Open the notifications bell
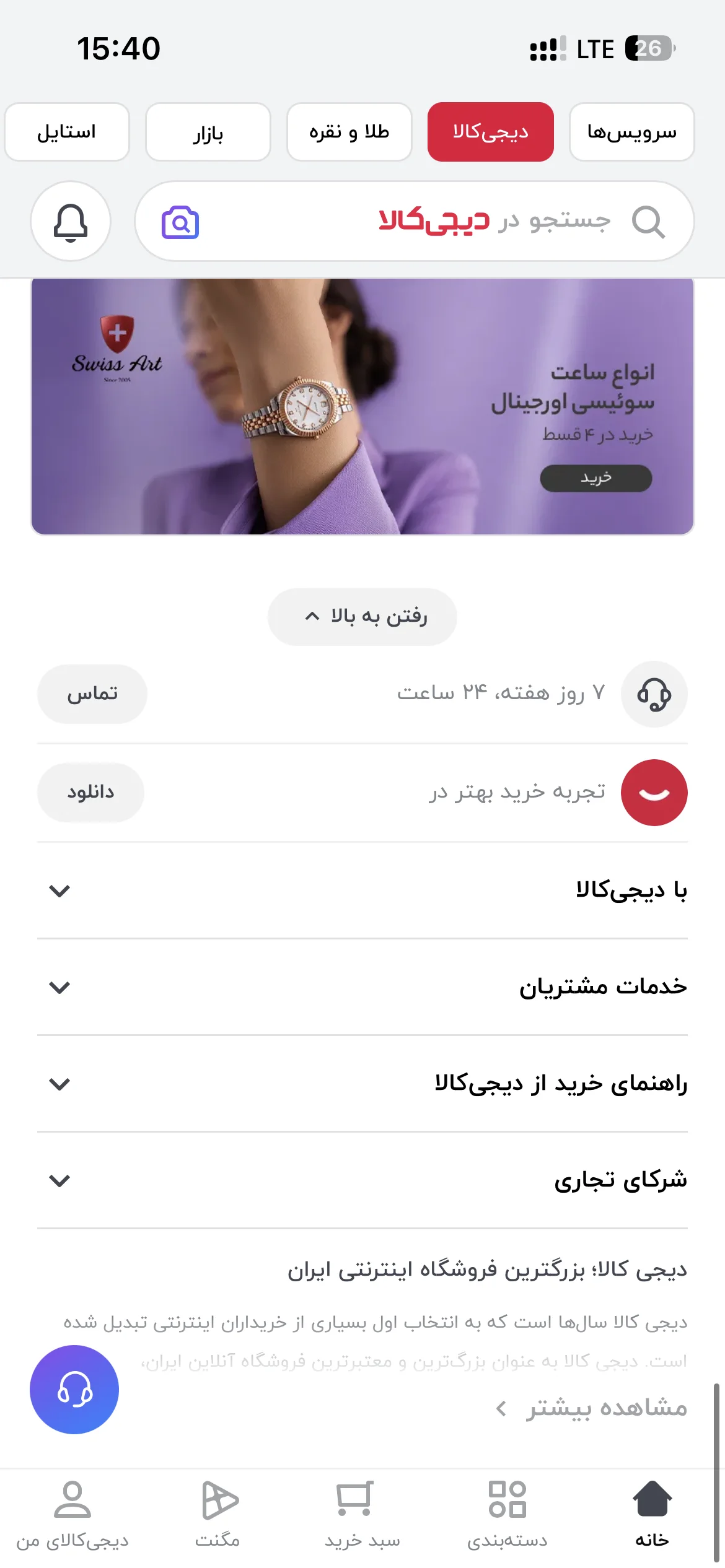This screenshot has width=725, height=1568. point(71,221)
